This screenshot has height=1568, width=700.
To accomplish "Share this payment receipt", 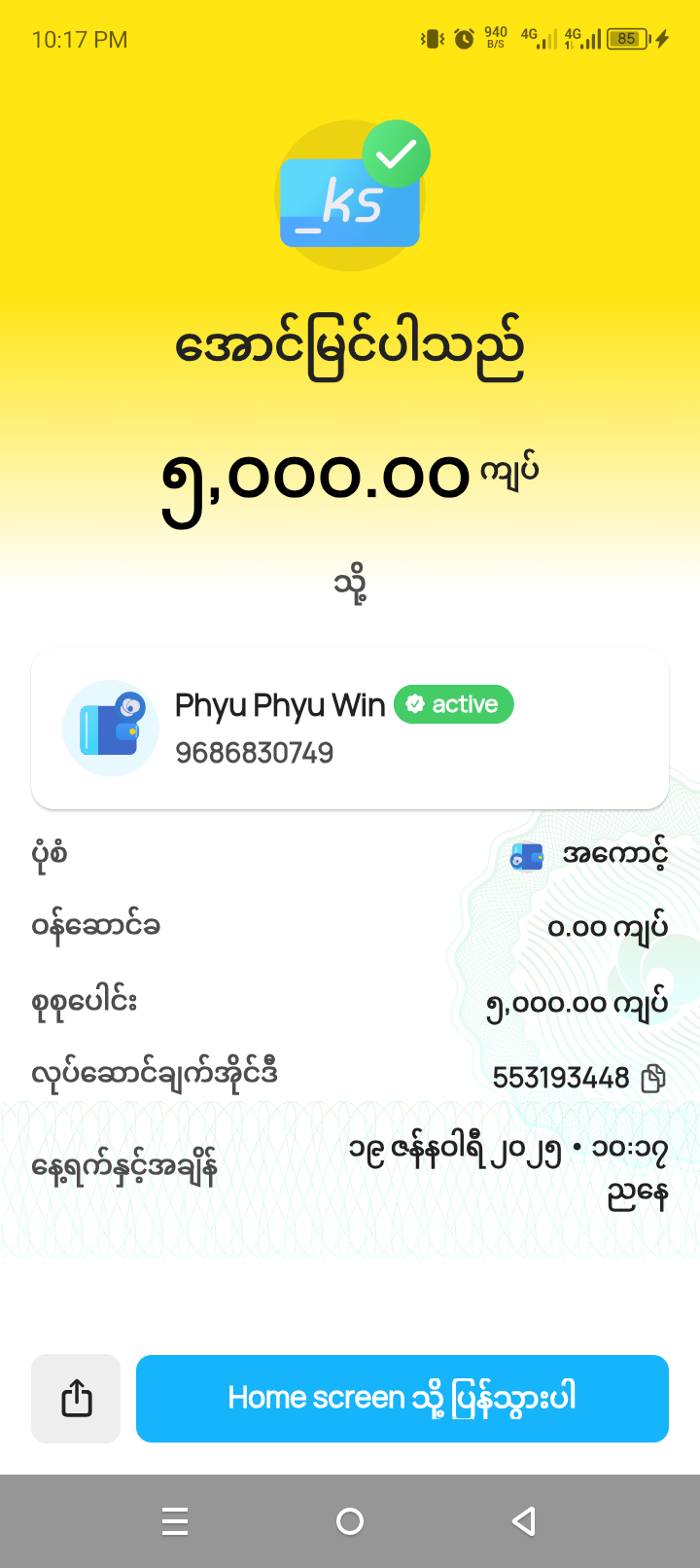I will click(x=76, y=1399).
